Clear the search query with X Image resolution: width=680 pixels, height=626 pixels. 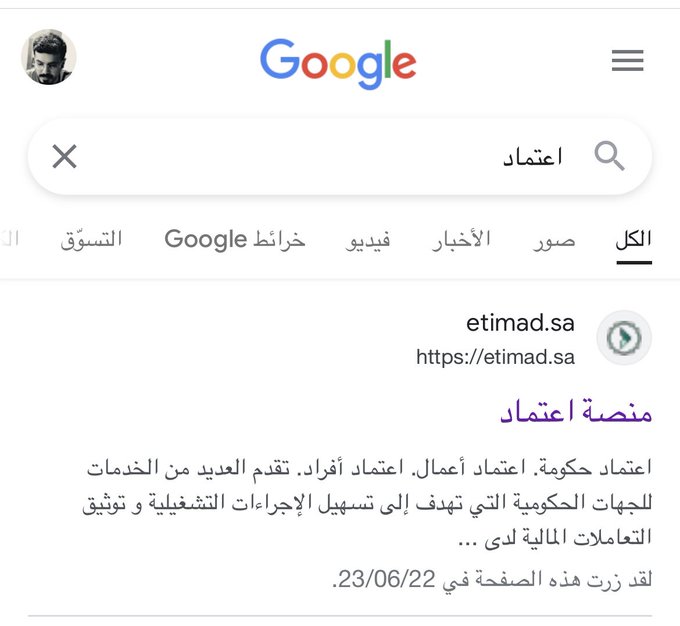[64, 156]
